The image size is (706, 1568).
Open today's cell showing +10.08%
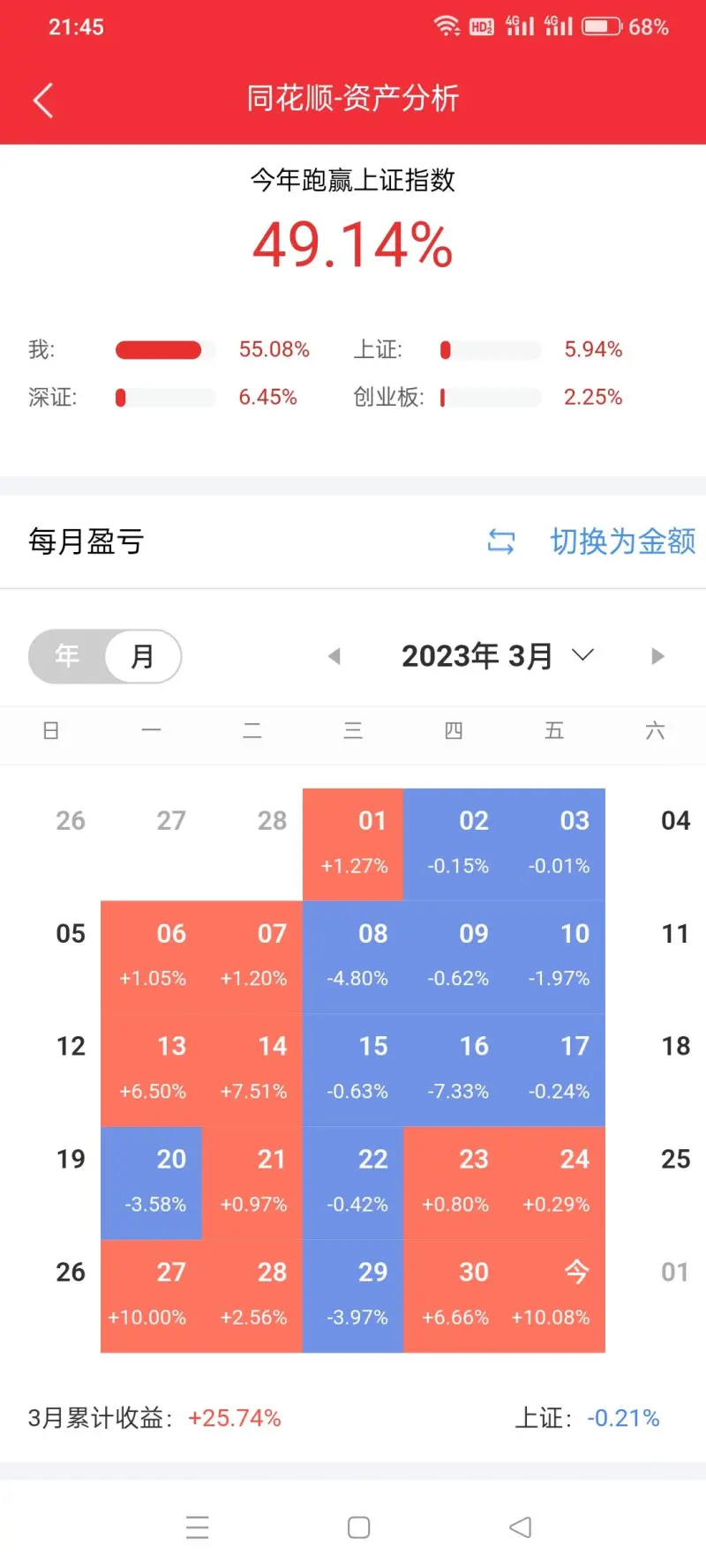coord(554,1295)
